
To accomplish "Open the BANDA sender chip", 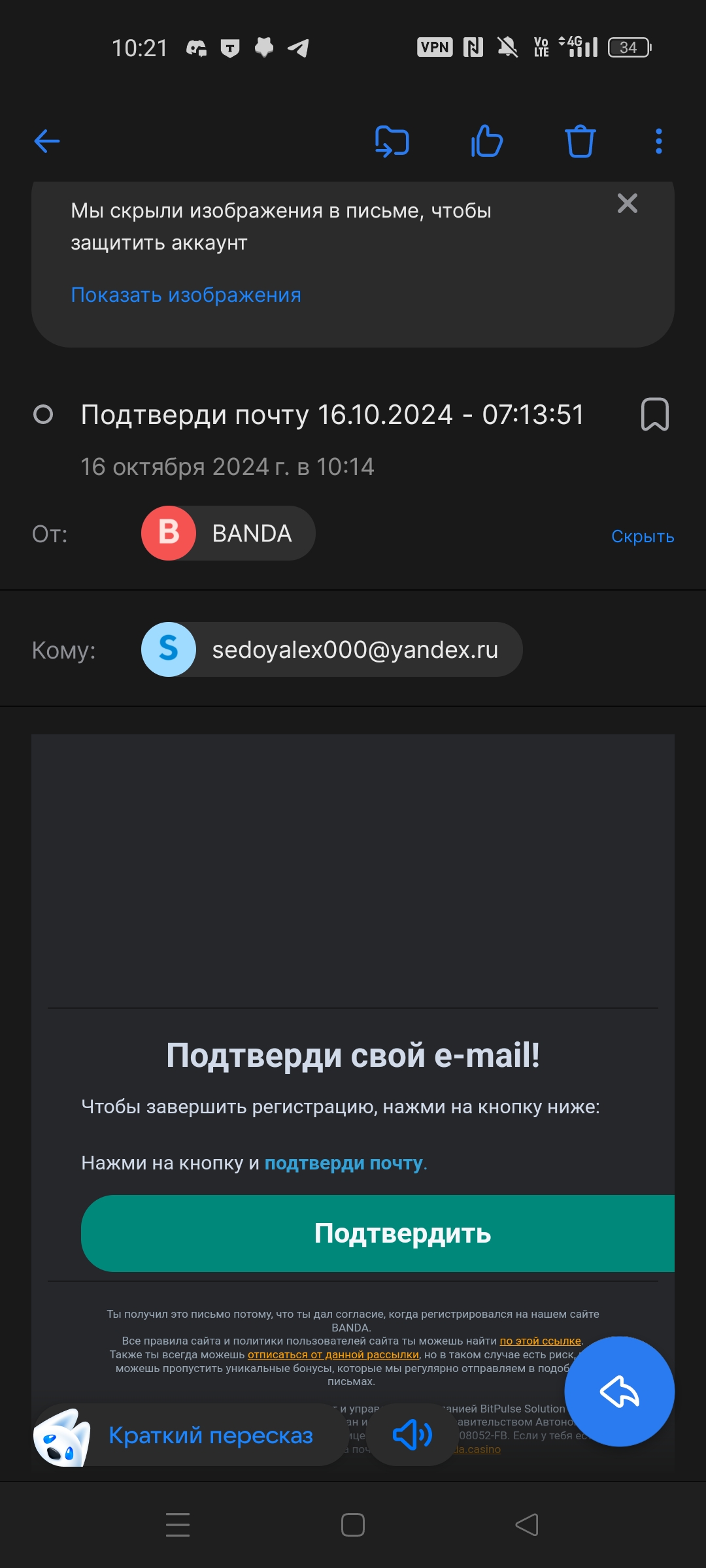I will point(228,533).
